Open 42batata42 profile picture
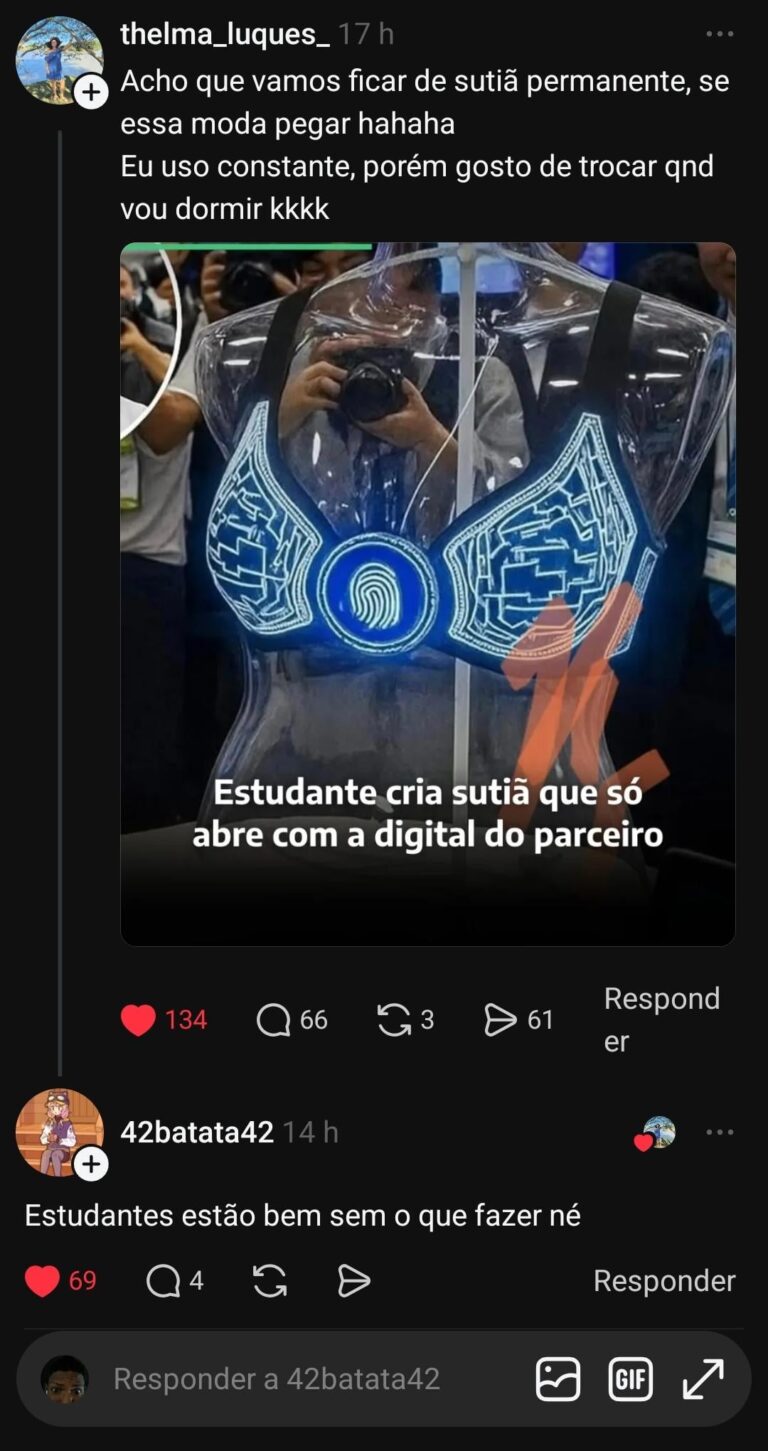This screenshot has width=768, height=1451. click(x=59, y=1132)
